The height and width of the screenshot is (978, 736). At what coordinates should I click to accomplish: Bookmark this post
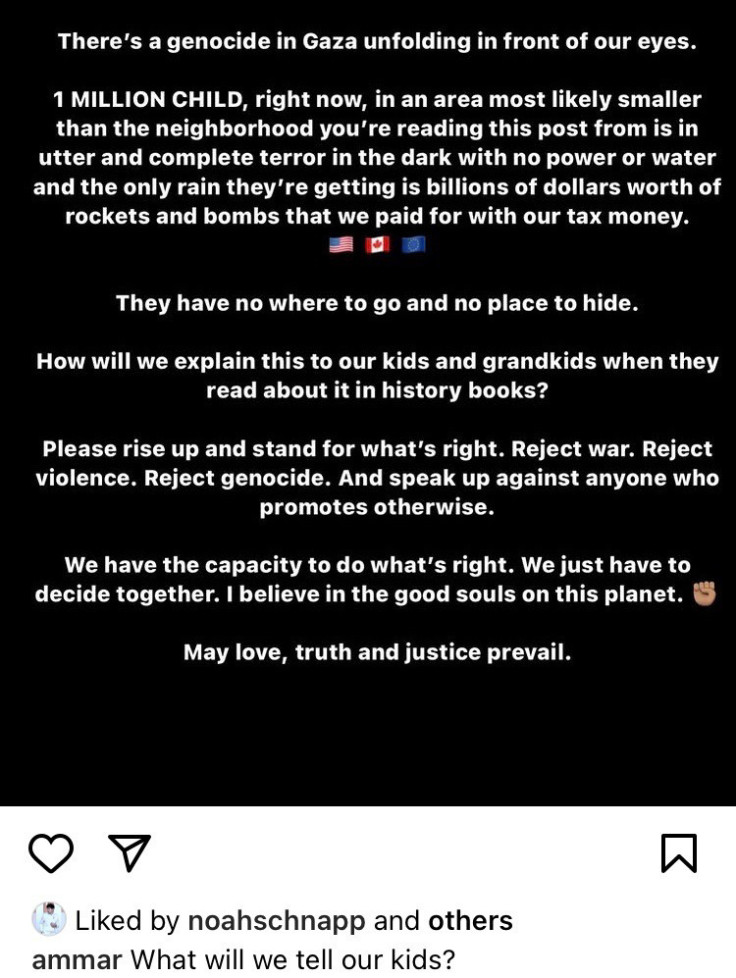pos(679,853)
